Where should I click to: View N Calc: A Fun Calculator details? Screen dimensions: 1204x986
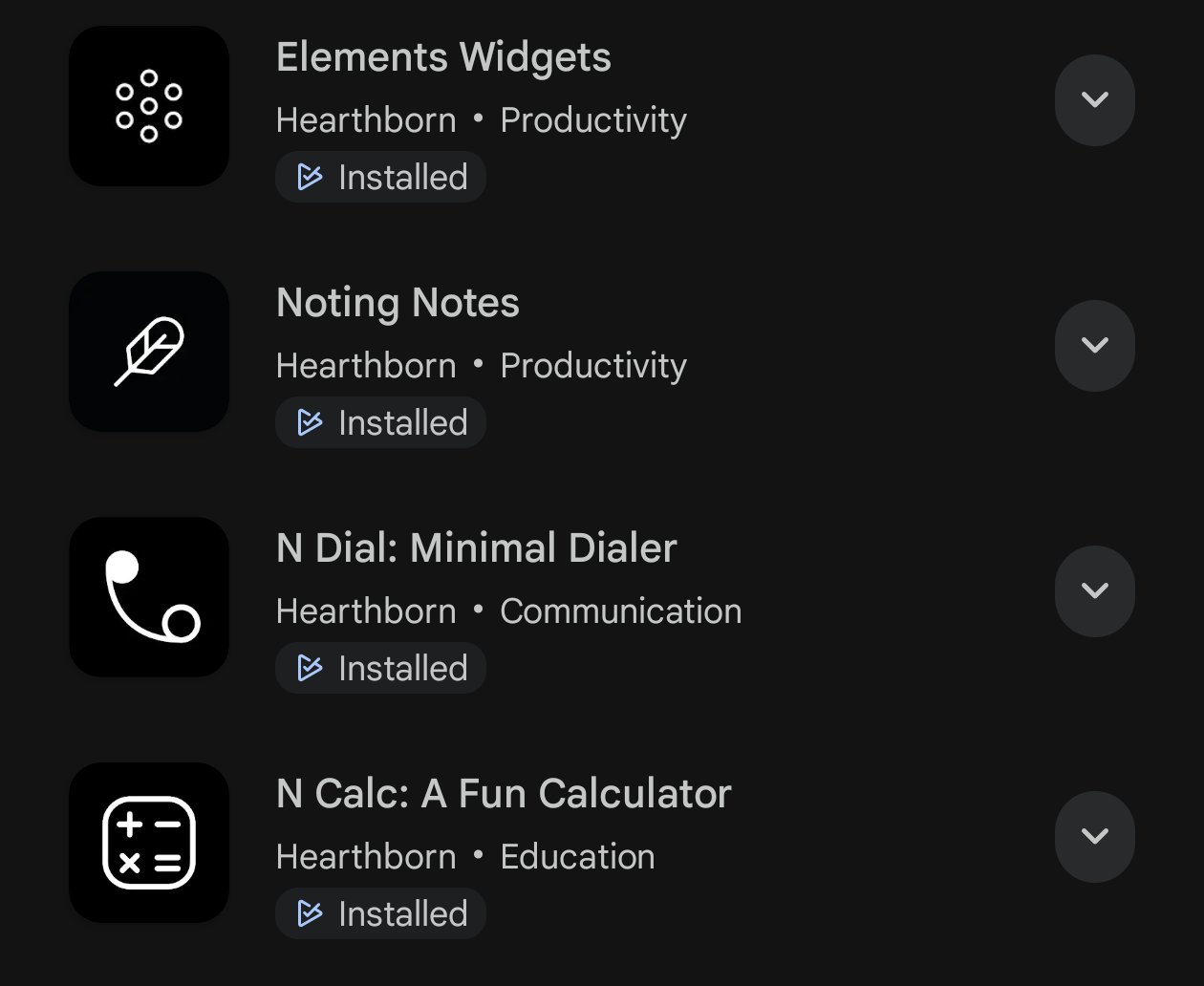504,795
